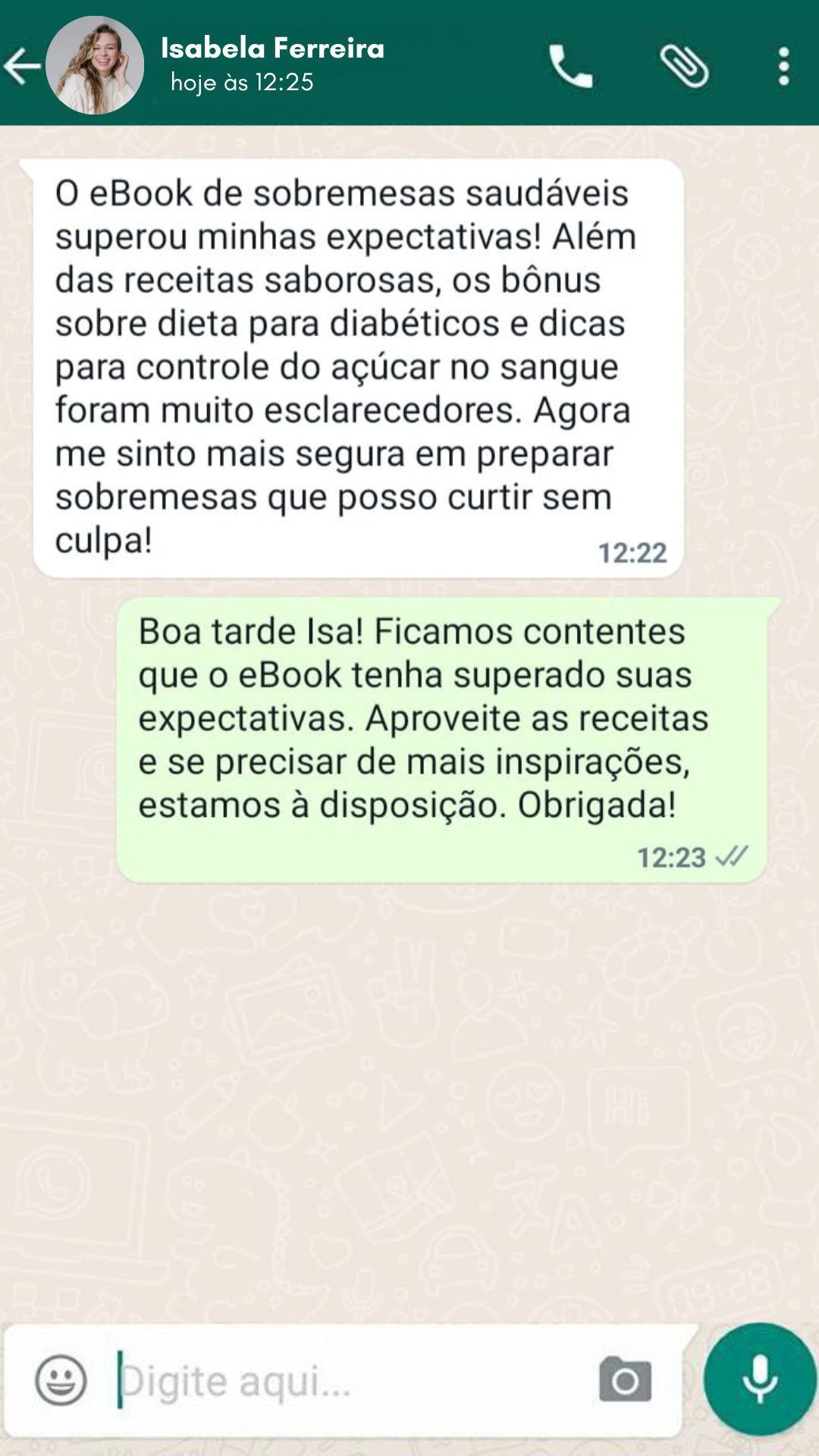Viewport: 819px width, 1456px height.
Task: Tap the paperclip attach icon
Action: (x=684, y=67)
